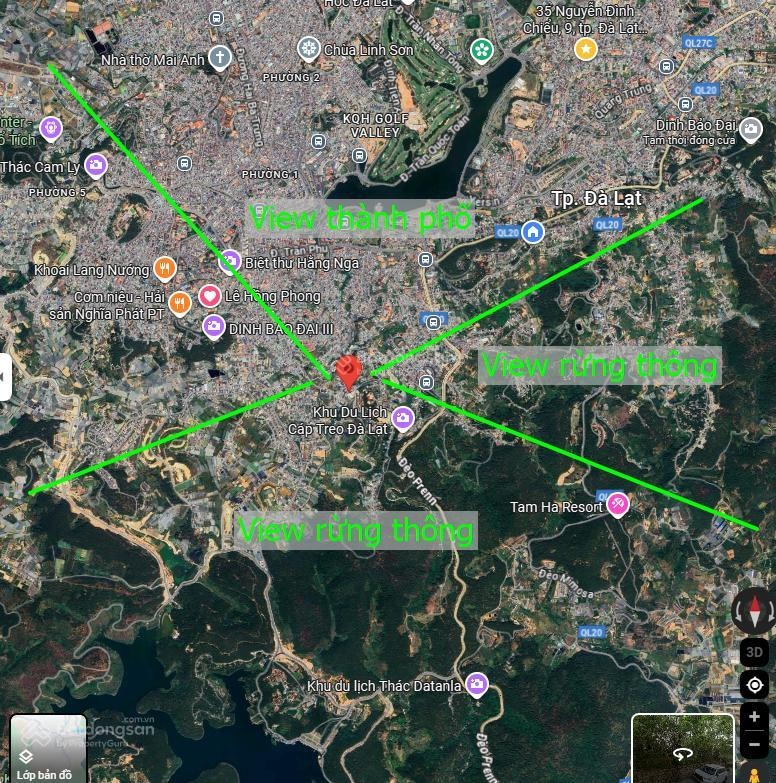The image size is (776, 783).
Task: Zoom out with the minus button
Action: click(x=755, y=745)
